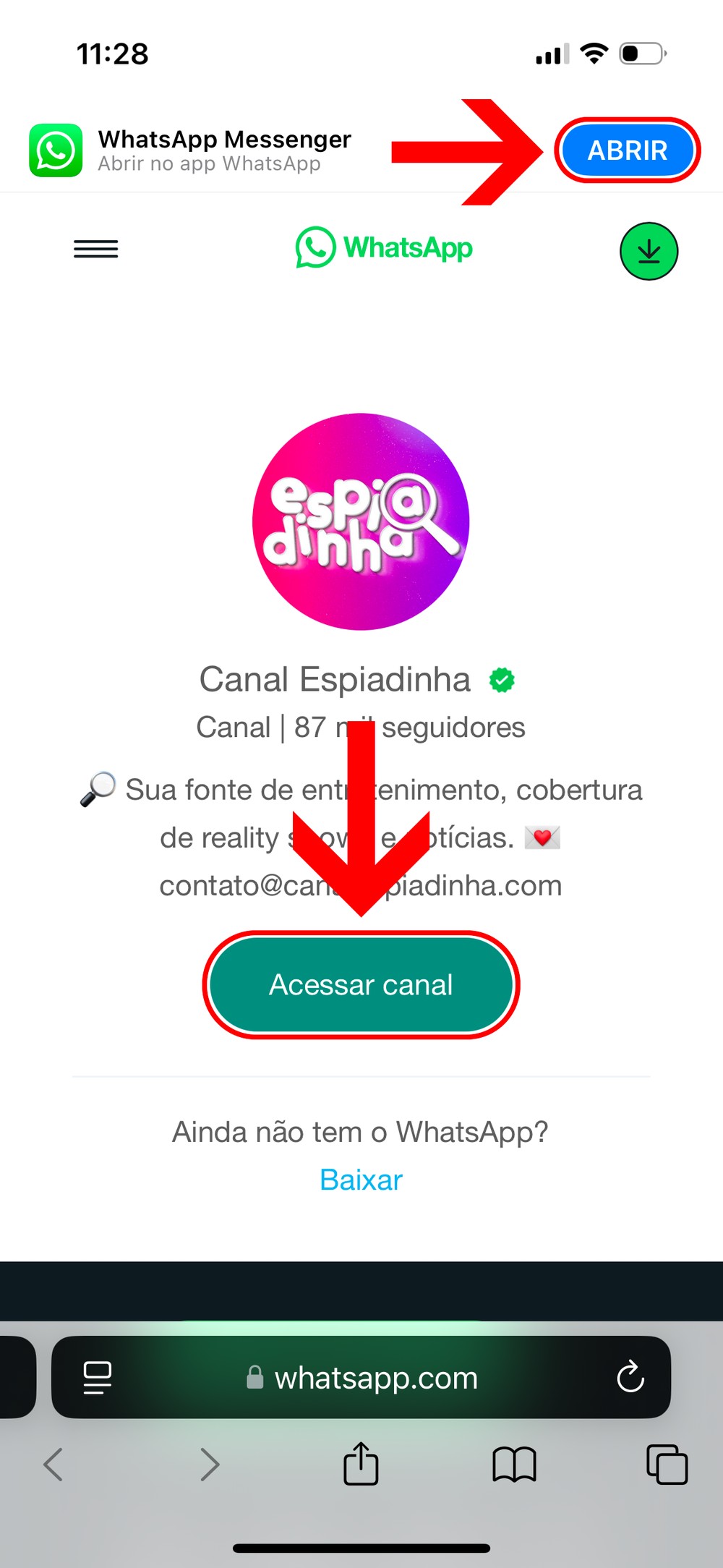Image resolution: width=723 pixels, height=1568 pixels.
Task: Show open tabs
Action: click(667, 1465)
